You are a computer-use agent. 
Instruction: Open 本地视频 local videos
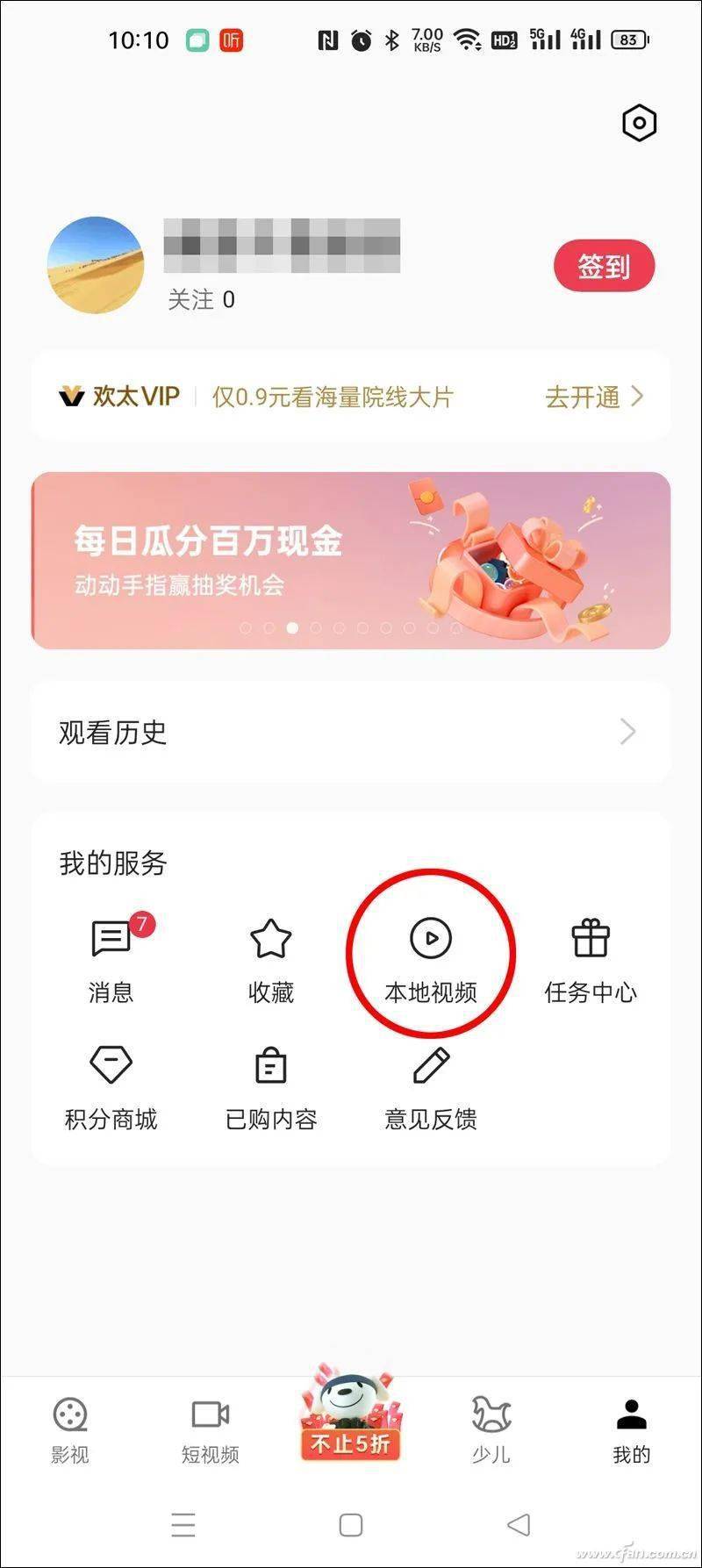point(431,958)
